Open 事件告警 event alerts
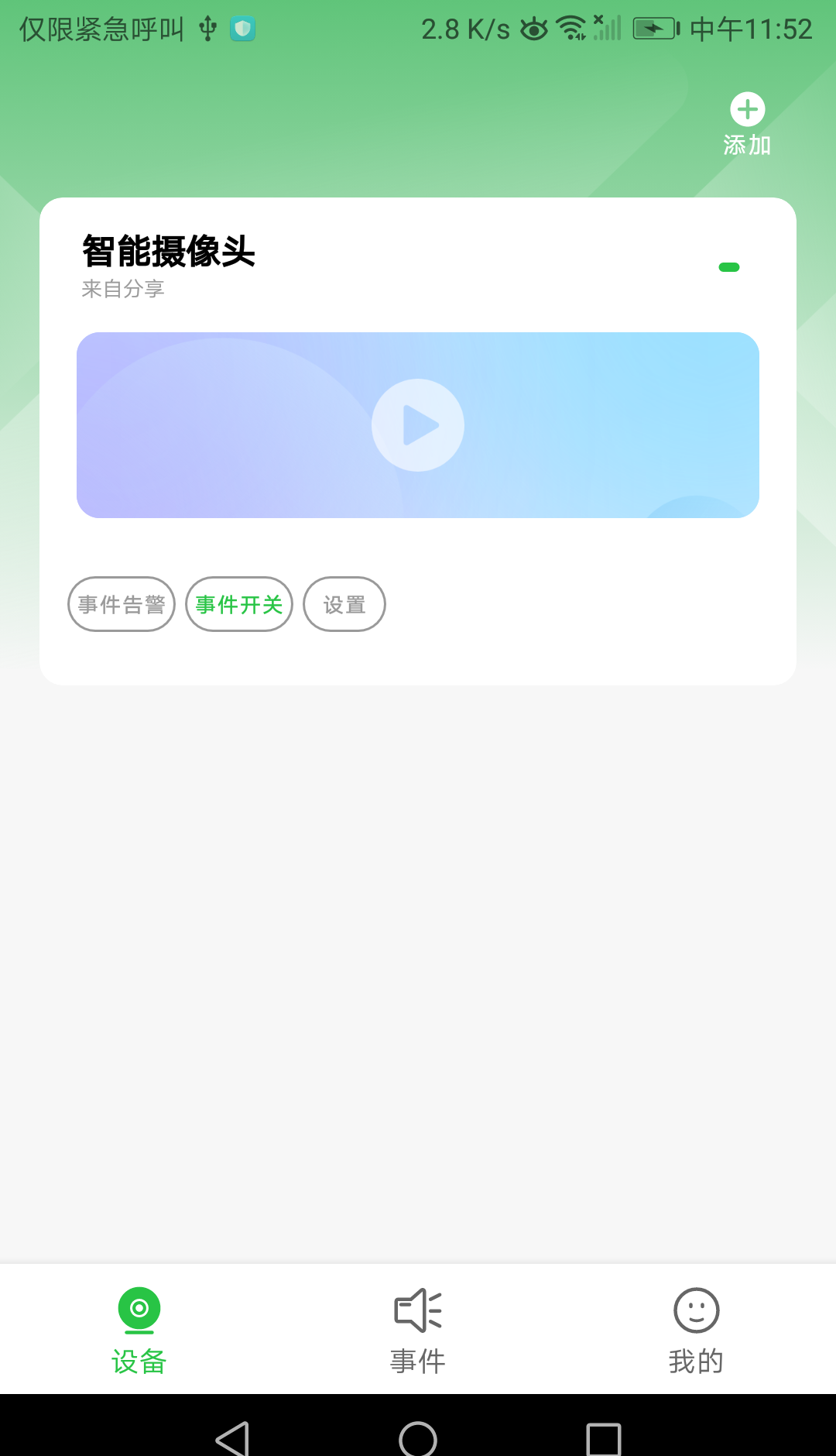This screenshot has width=836, height=1456. 122,604
